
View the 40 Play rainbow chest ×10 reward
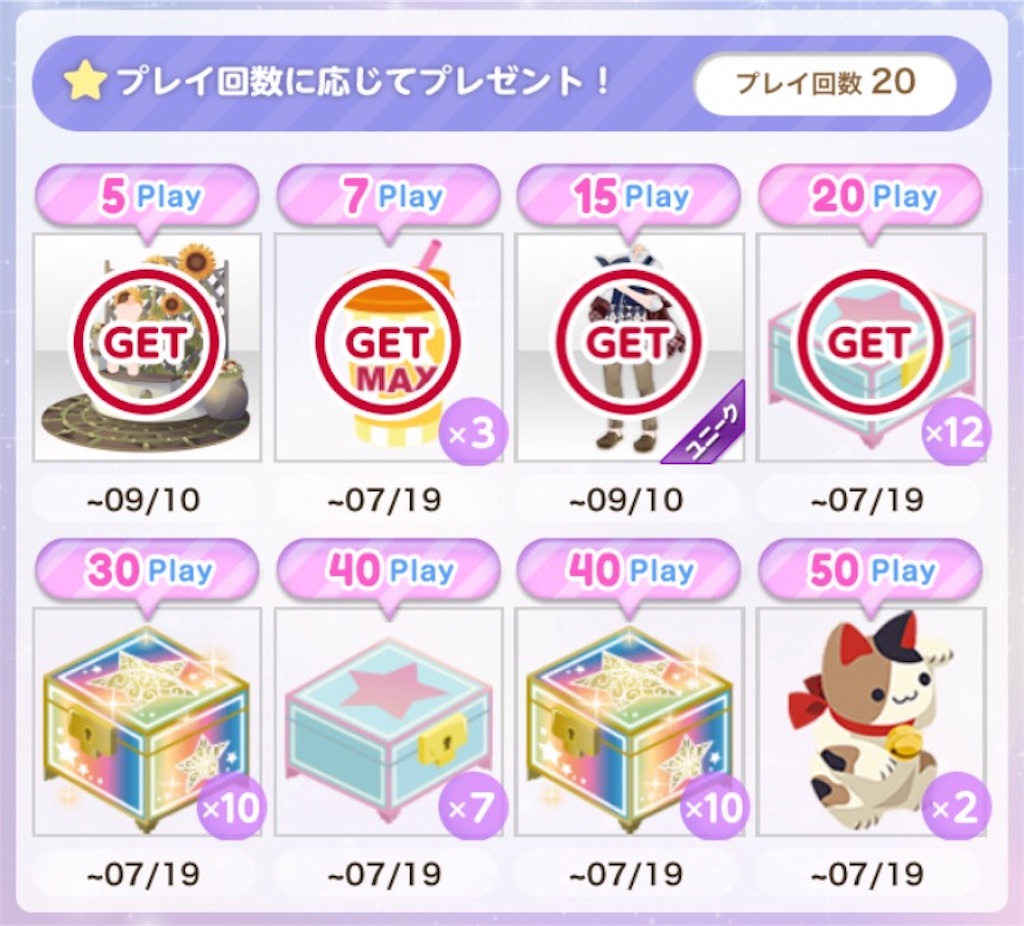point(629,721)
